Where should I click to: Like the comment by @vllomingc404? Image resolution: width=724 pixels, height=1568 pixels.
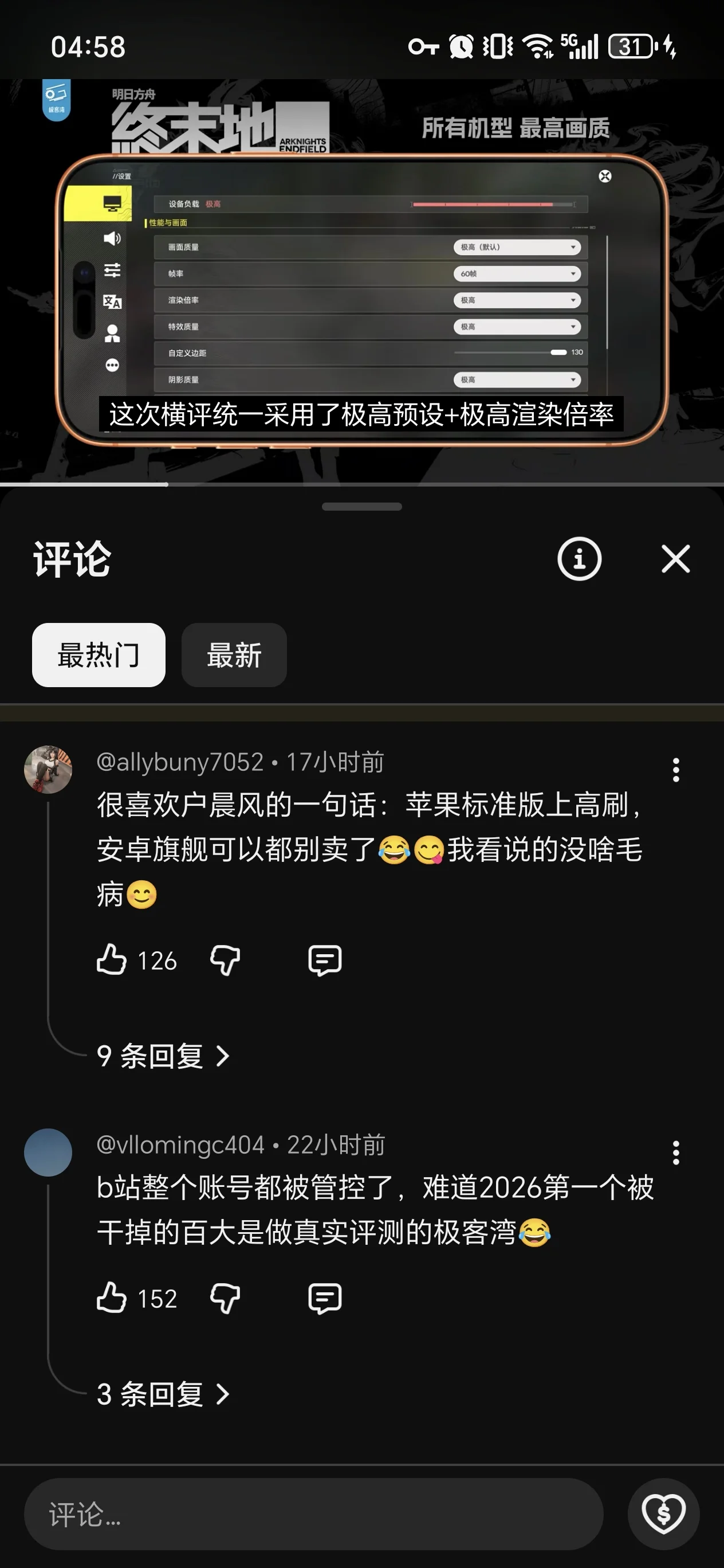[x=112, y=1298]
